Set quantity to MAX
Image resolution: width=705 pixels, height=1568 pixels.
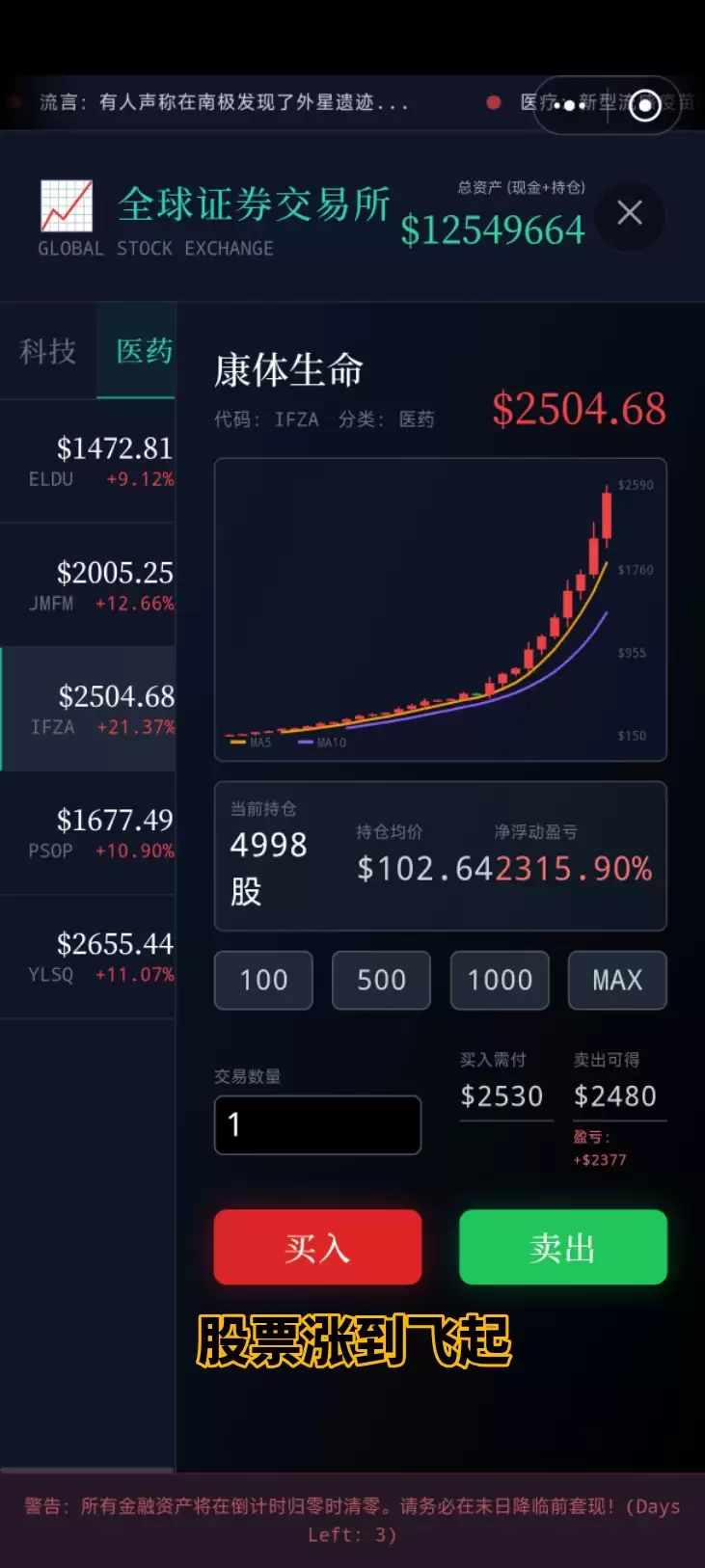(x=617, y=980)
